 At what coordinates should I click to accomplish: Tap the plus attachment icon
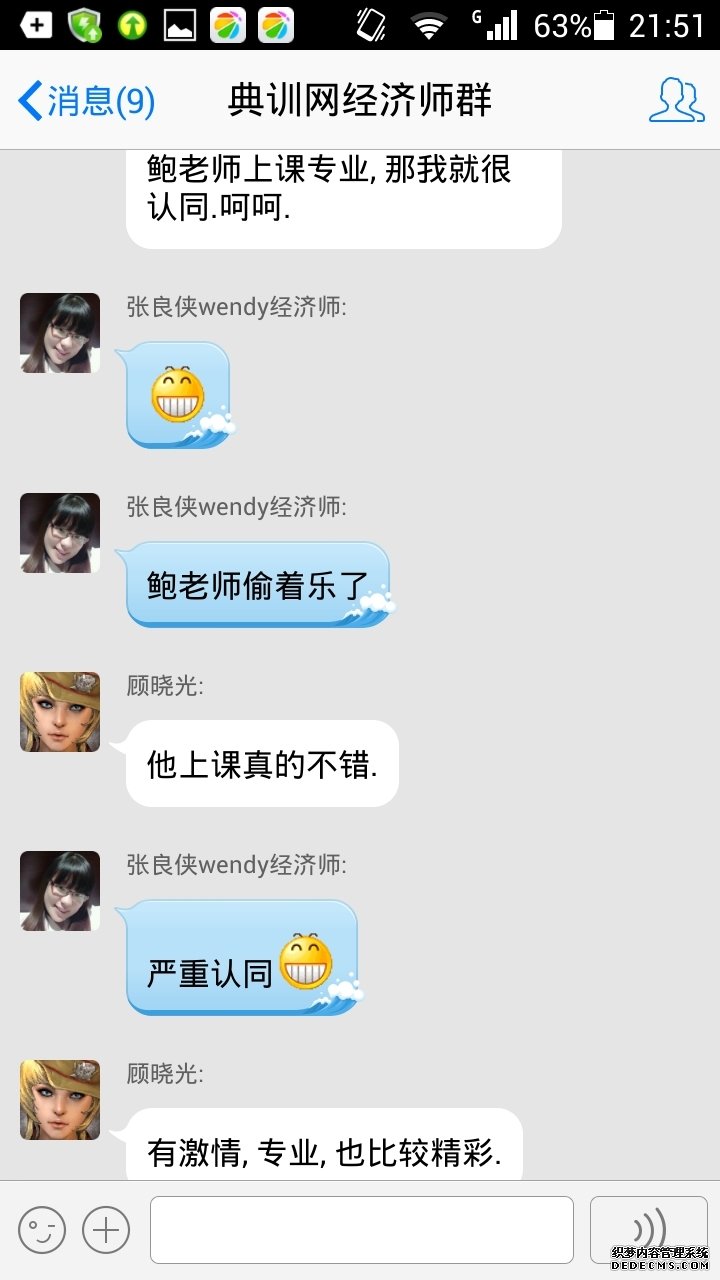(x=106, y=1229)
